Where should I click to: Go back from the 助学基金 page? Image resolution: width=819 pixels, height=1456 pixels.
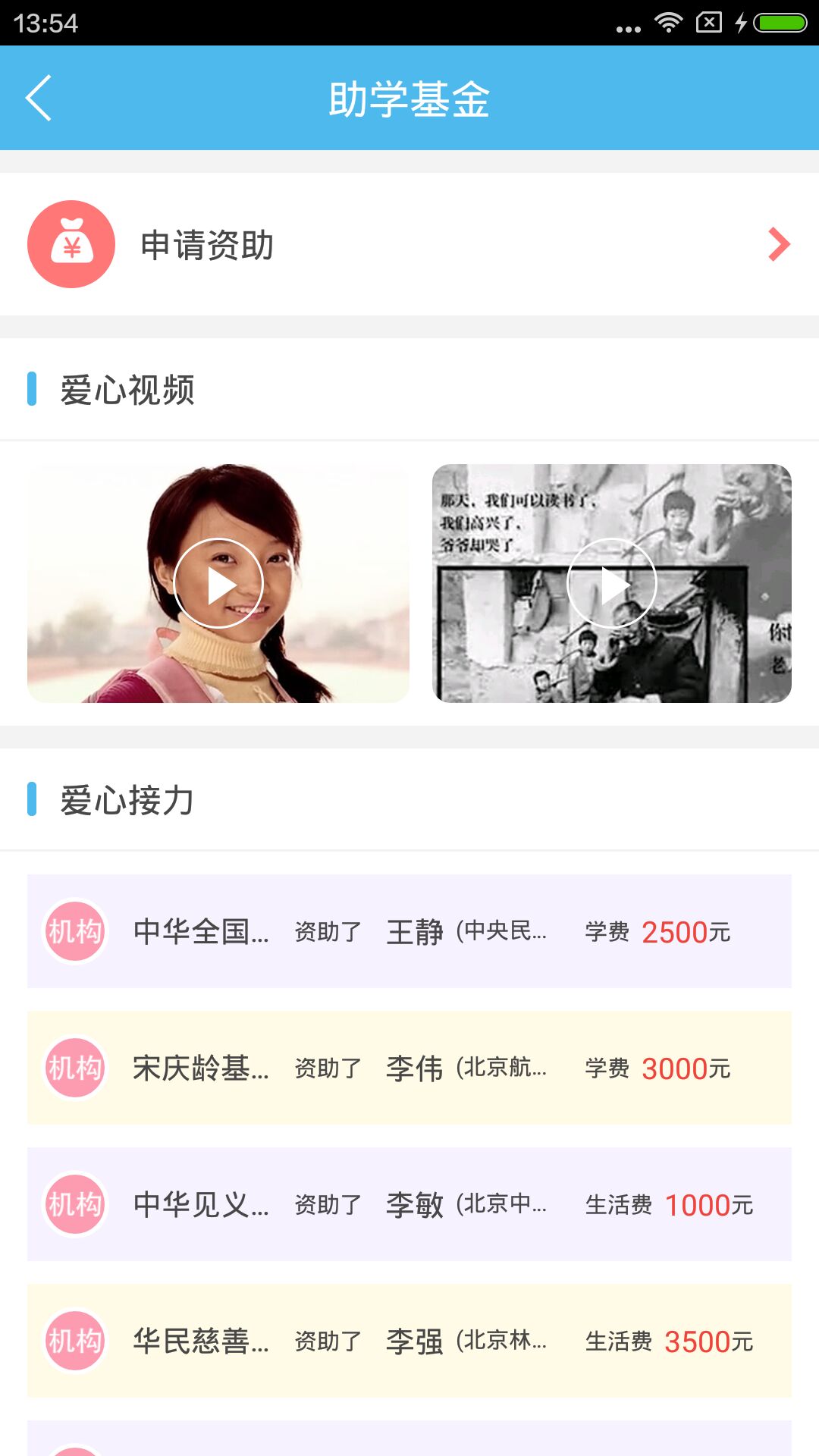coord(39,98)
